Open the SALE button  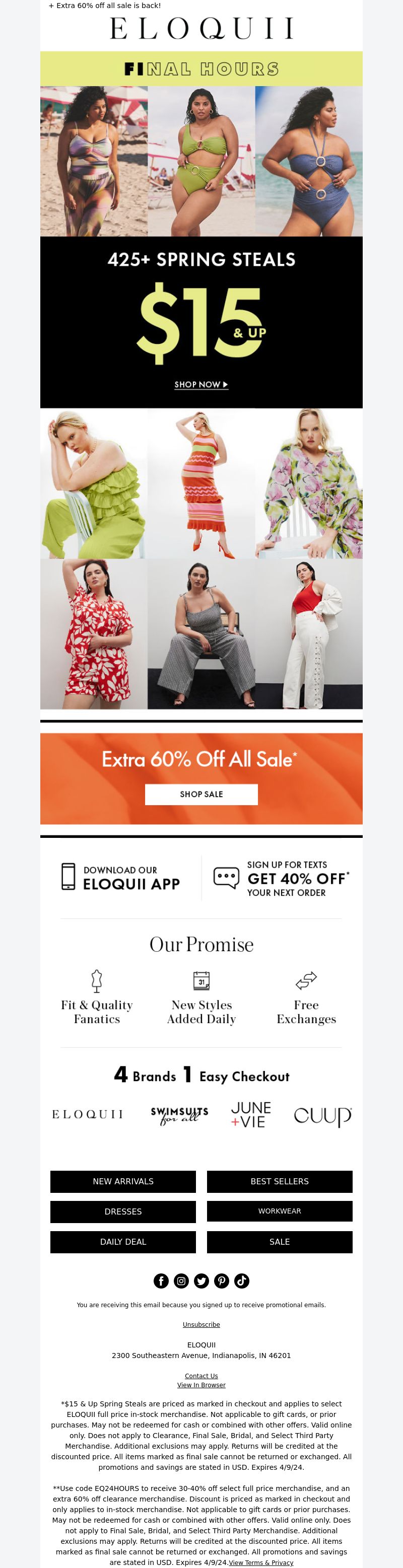(x=280, y=1242)
